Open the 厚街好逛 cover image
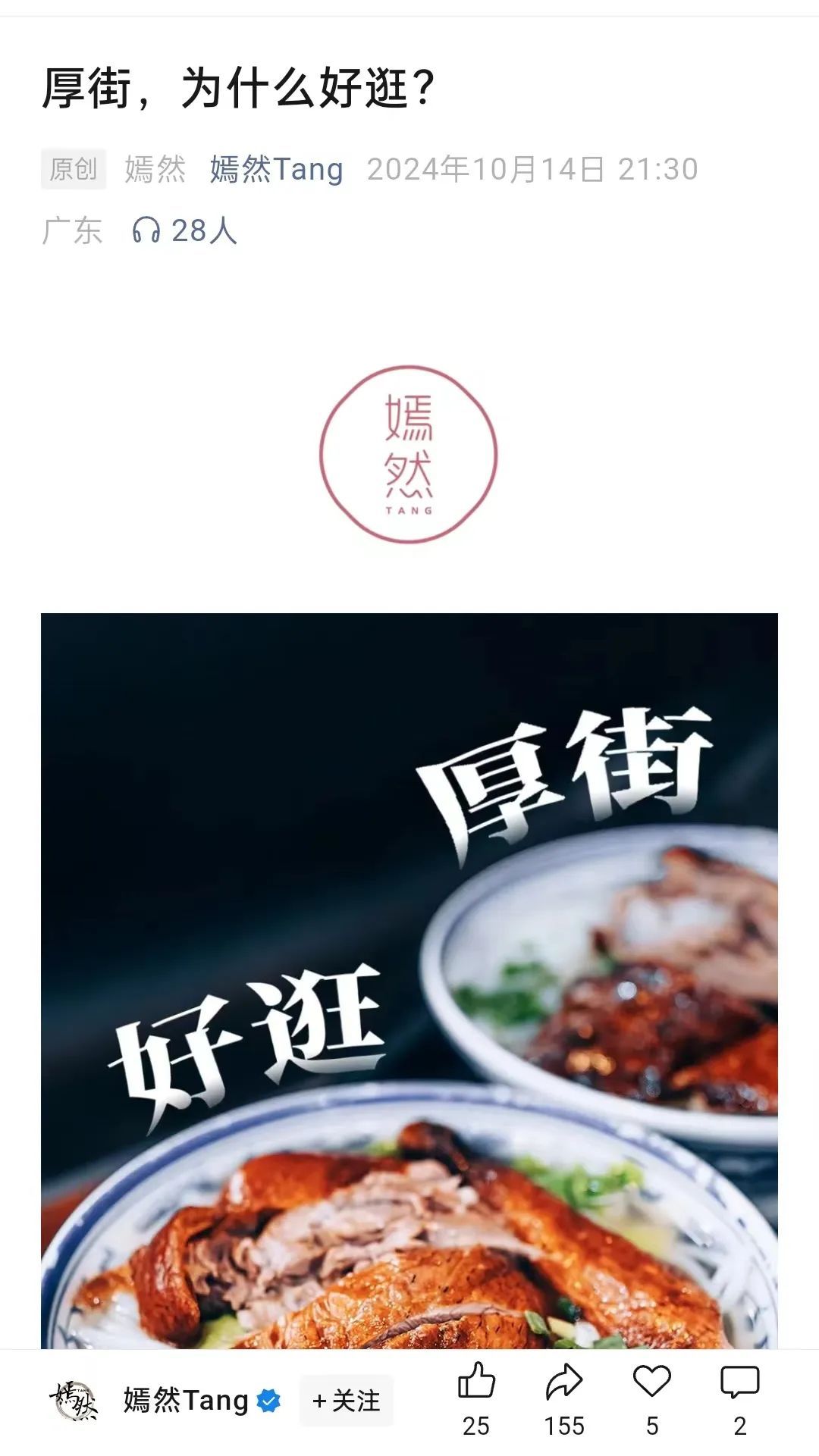Image resolution: width=819 pixels, height=1456 pixels. tap(409, 978)
